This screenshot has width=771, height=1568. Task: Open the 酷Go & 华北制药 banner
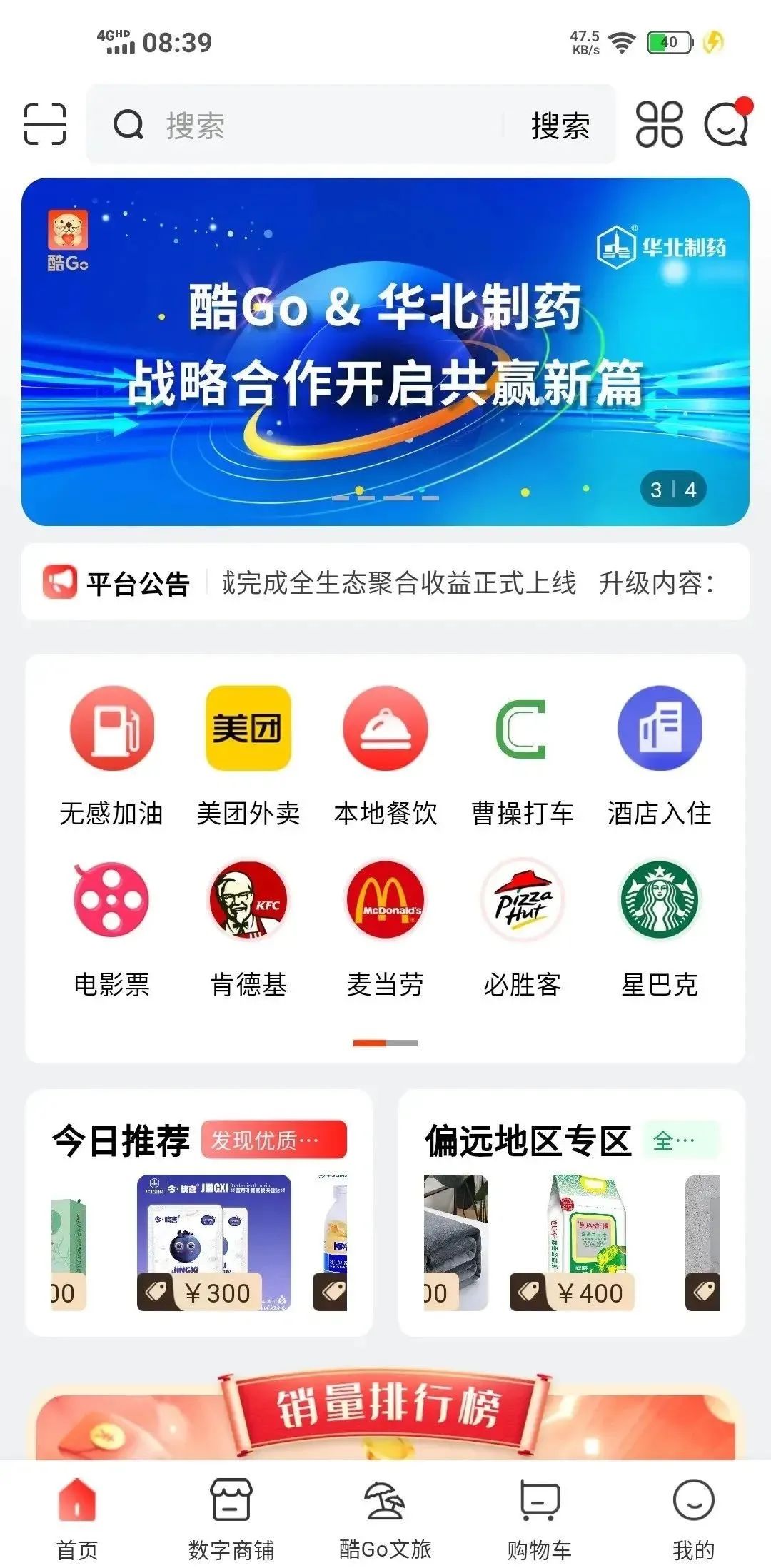(385, 351)
